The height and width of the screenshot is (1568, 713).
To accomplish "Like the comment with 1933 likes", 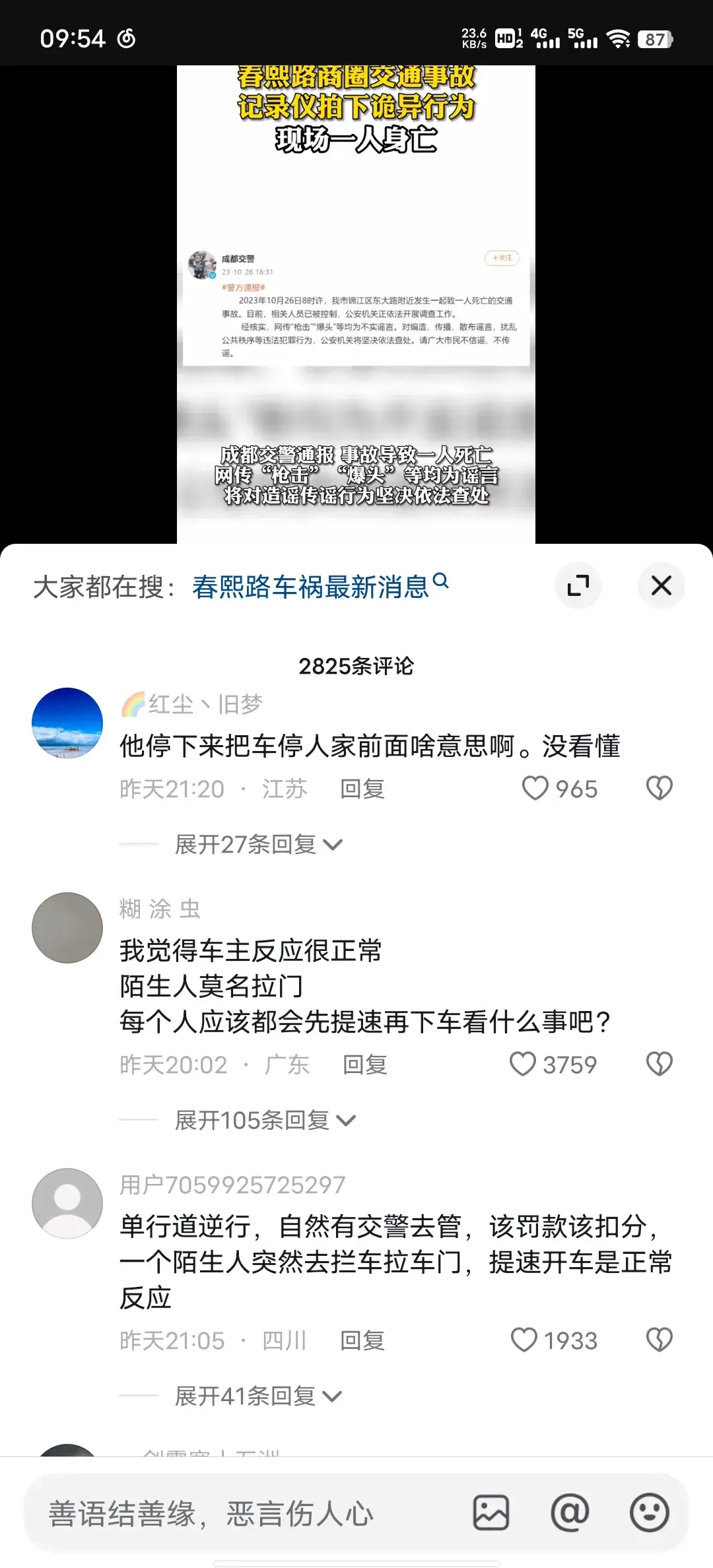I will pos(524,1340).
